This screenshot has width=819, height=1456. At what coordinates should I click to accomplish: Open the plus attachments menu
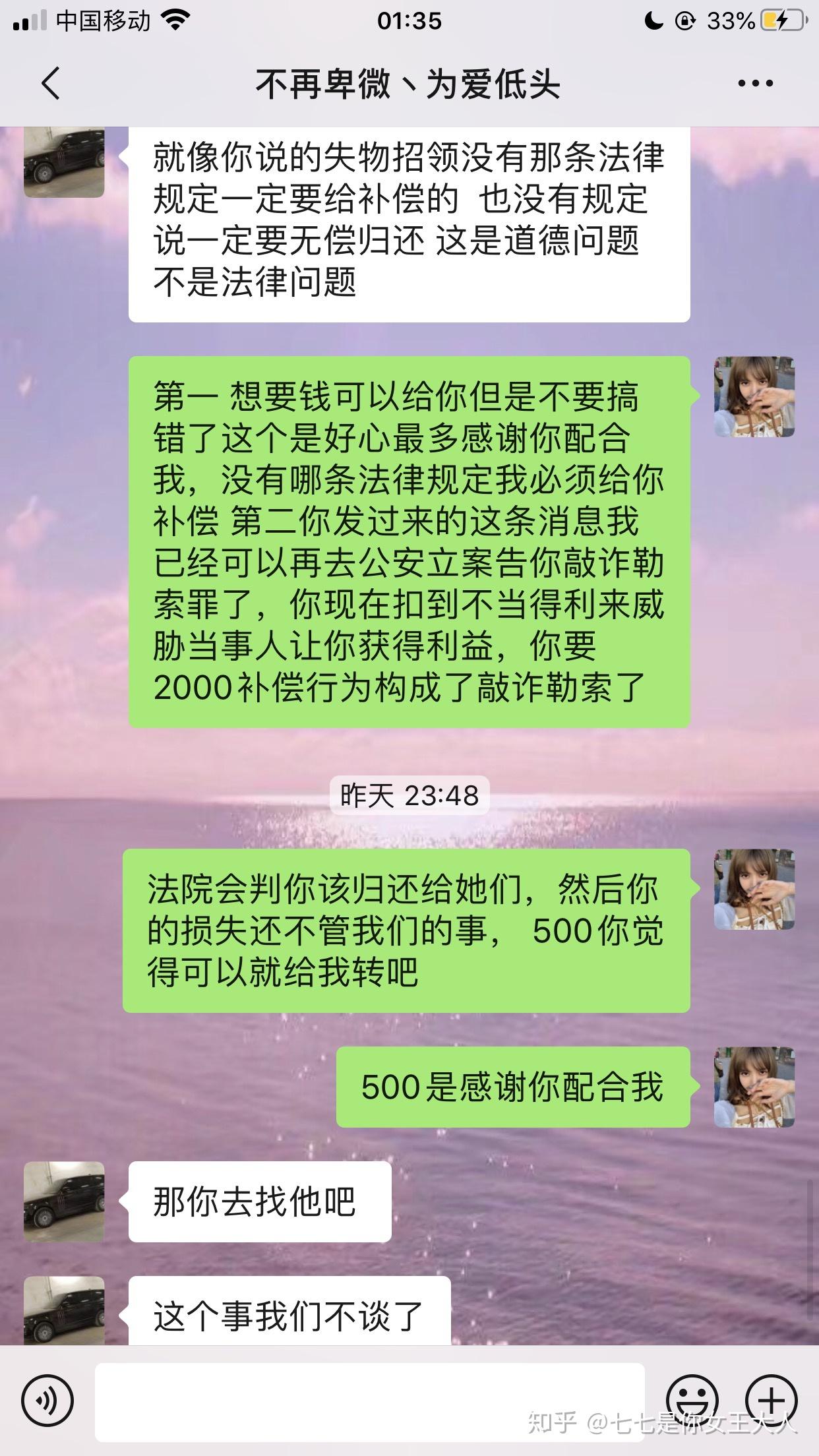(x=772, y=1401)
